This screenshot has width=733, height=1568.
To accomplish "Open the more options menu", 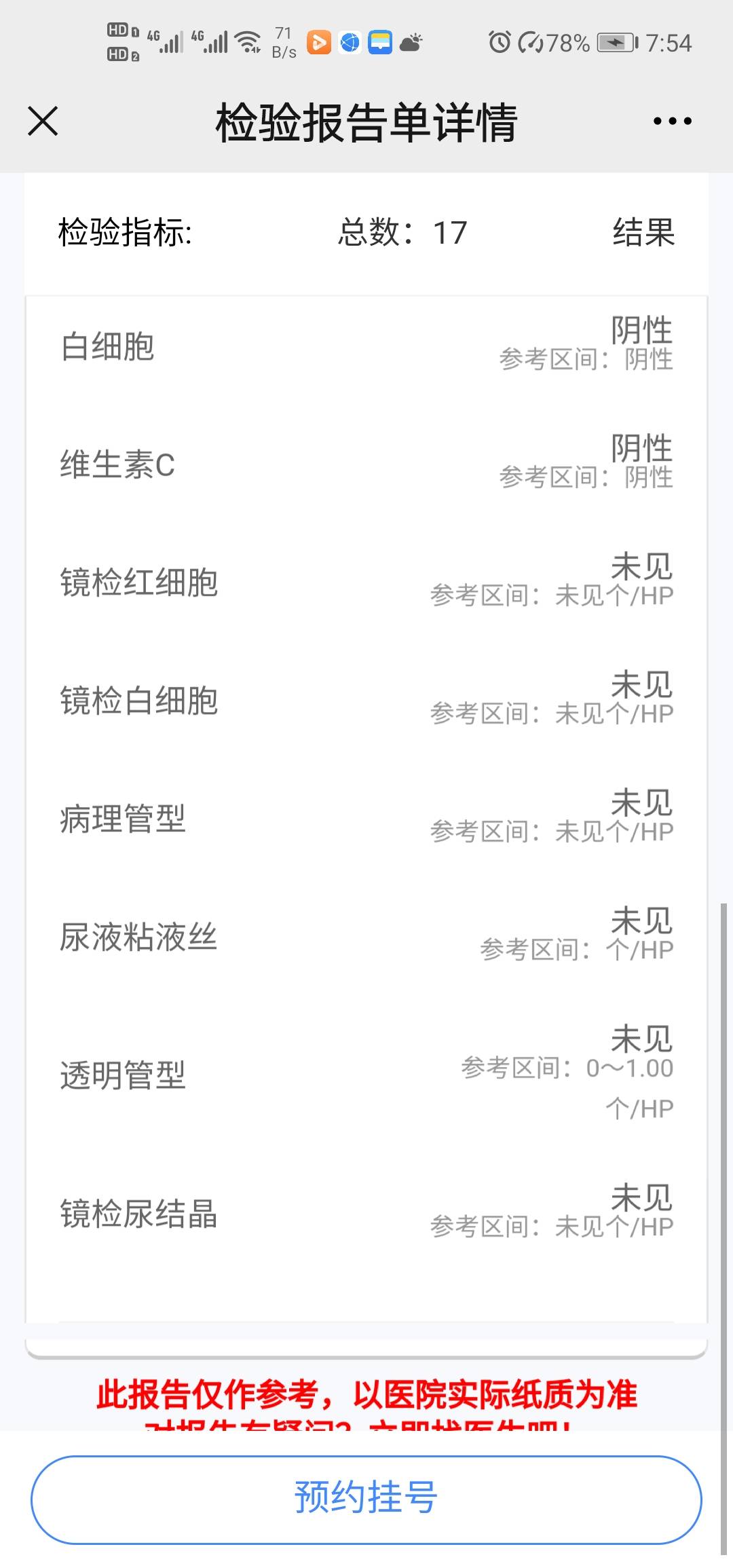I will tap(672, 121).
